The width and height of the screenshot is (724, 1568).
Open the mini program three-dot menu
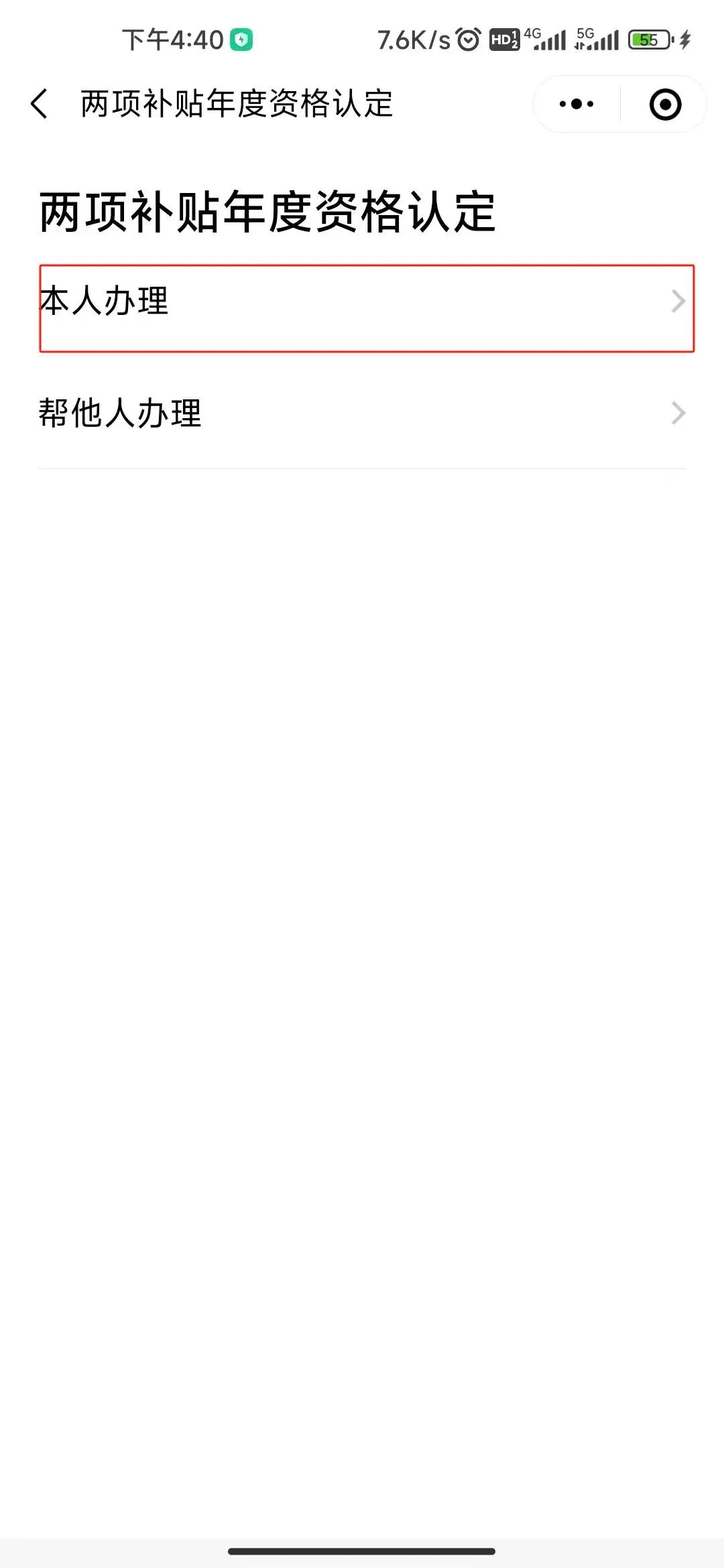tap(577, 104)
